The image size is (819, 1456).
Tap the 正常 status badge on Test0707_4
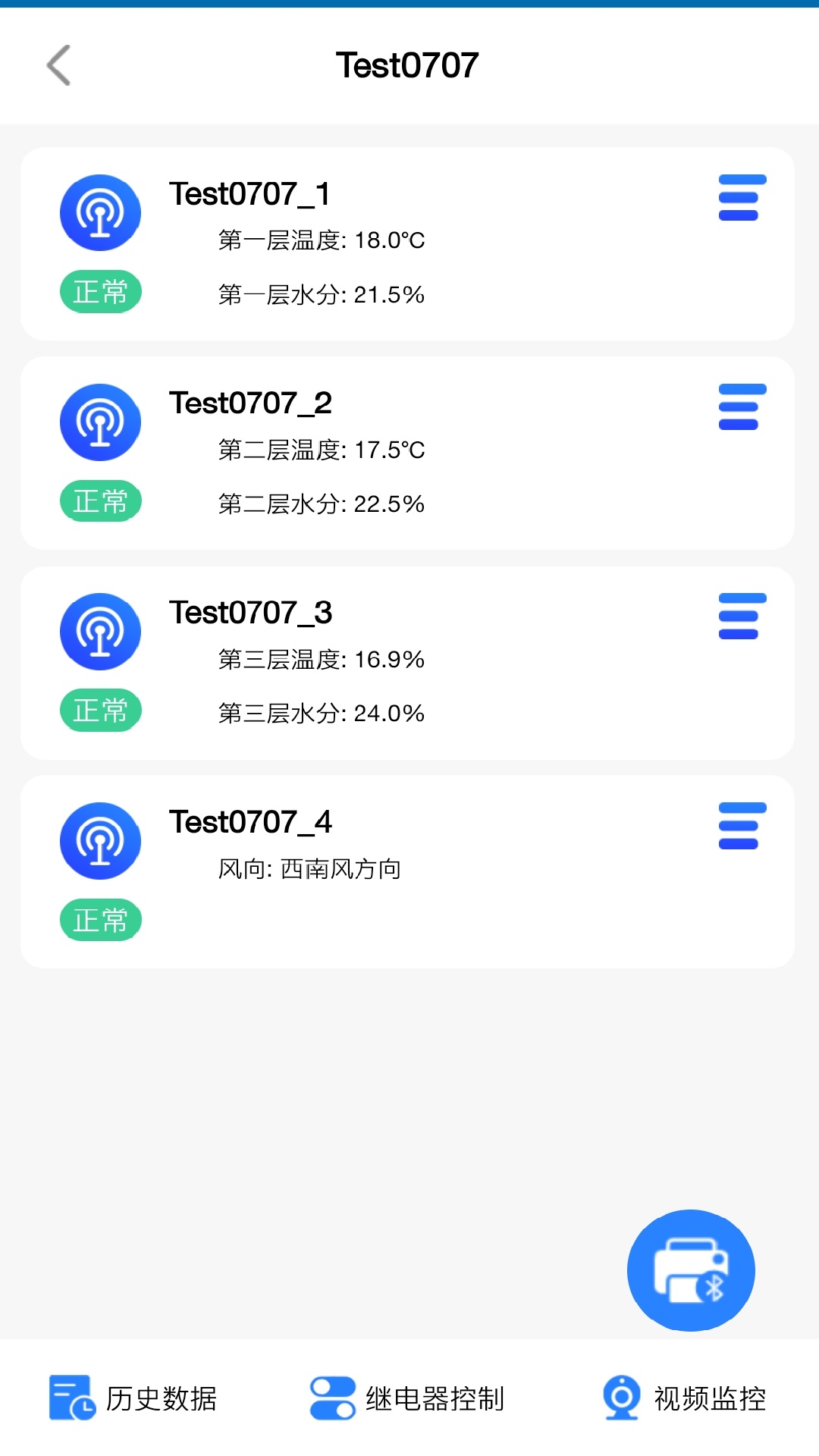100,919
